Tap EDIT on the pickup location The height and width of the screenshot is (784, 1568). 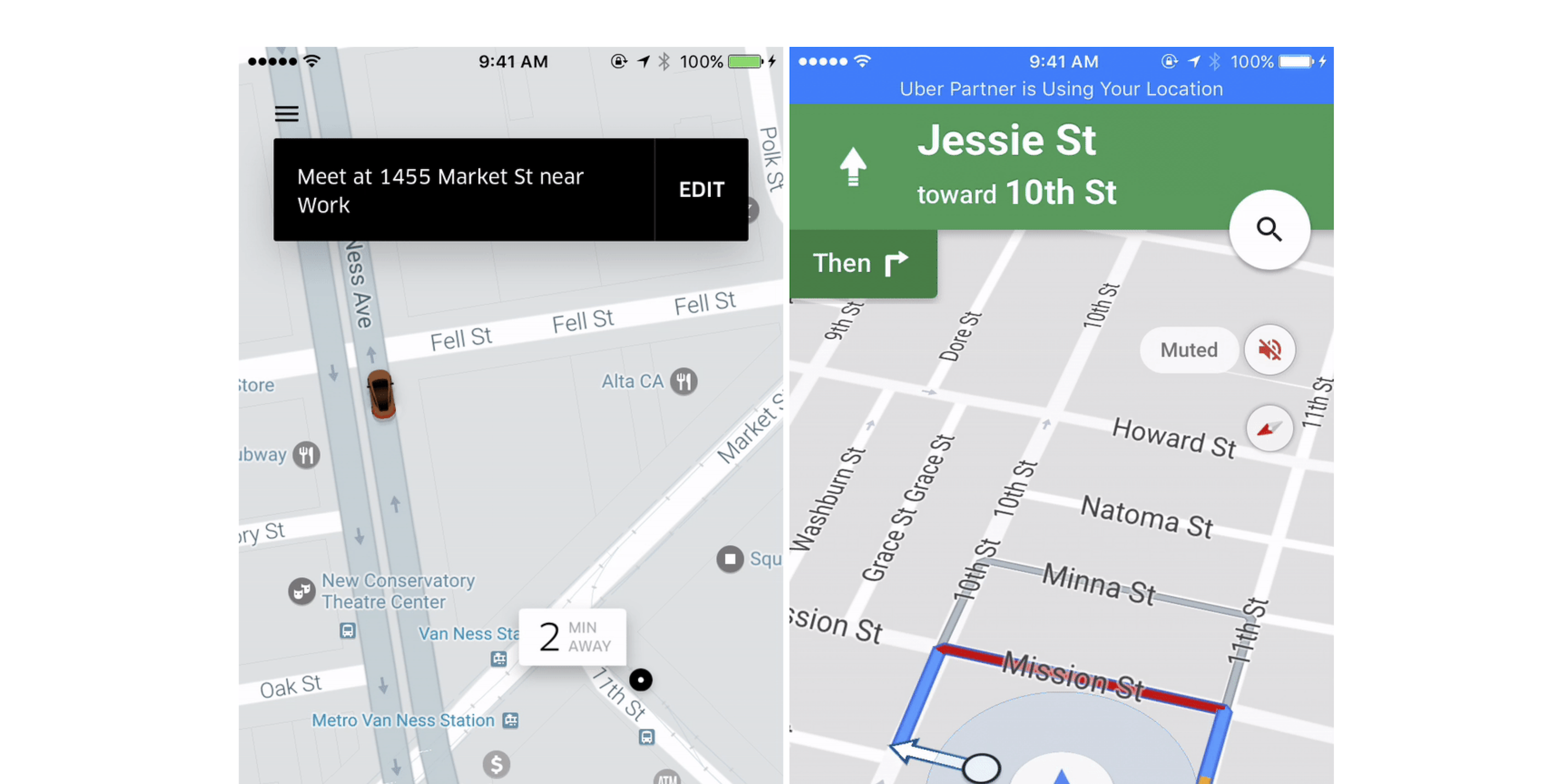701,190
